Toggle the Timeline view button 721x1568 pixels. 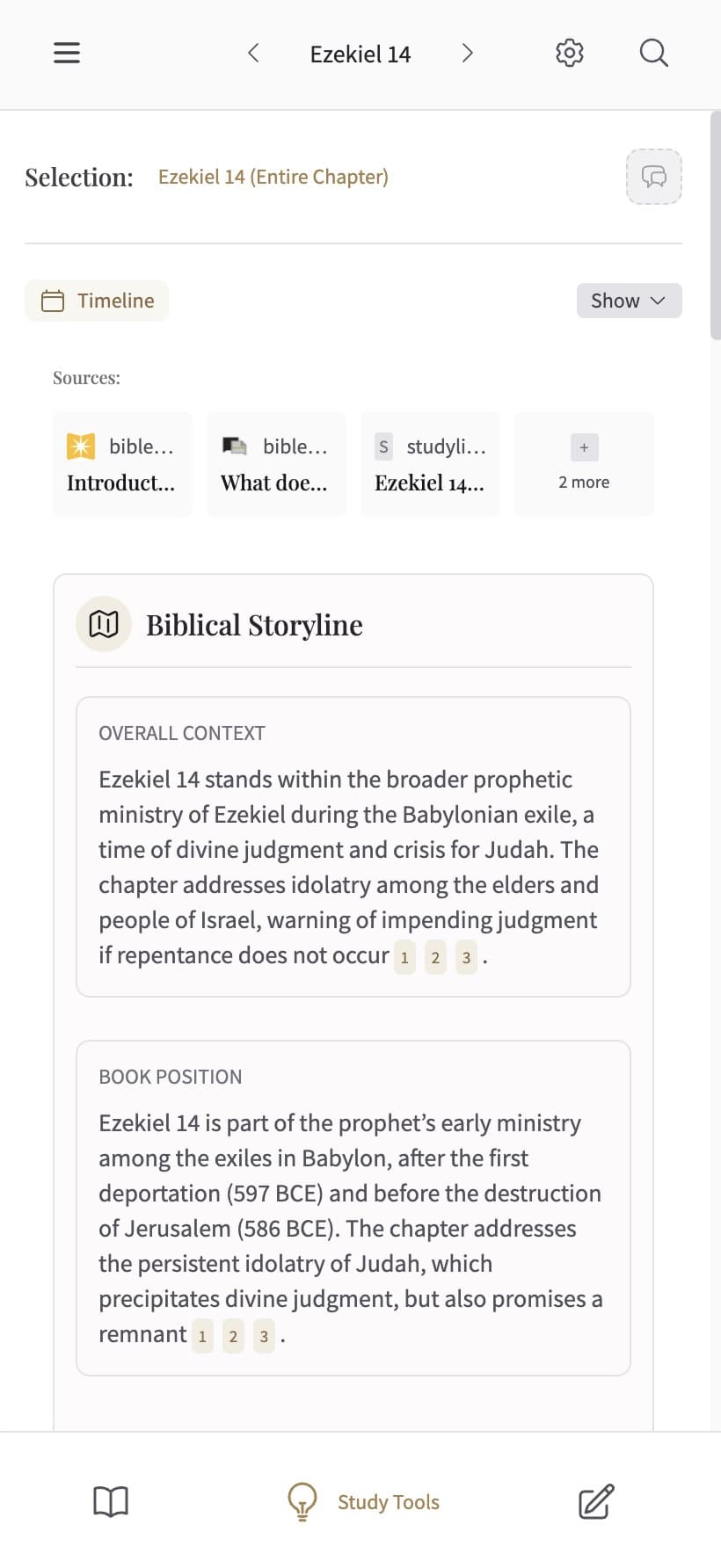tap(97, 300)
